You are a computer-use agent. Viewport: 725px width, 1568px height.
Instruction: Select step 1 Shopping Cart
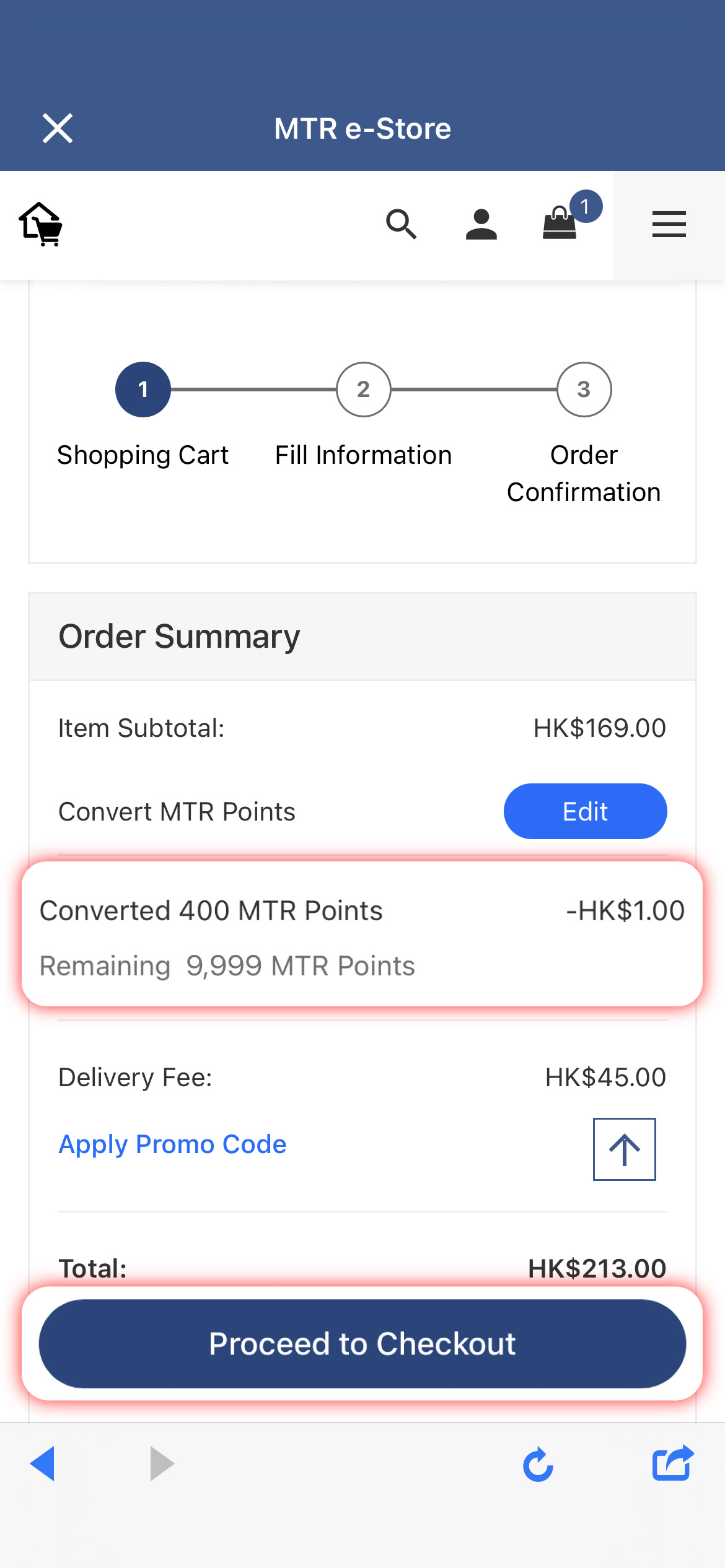(x=143, y=390)
